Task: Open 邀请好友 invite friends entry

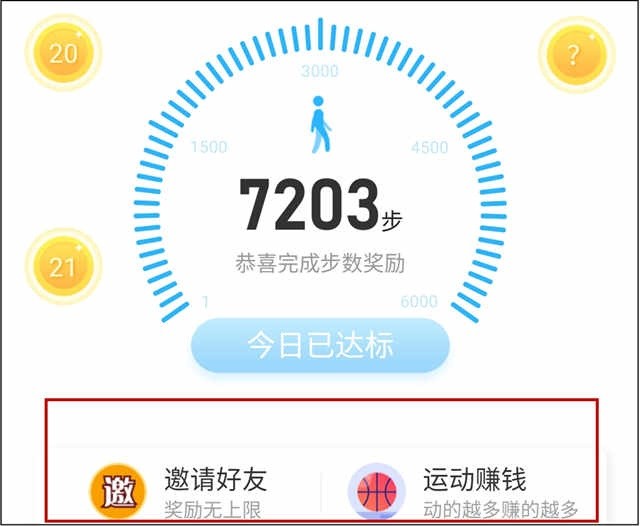Action: (x=180, y=491)
